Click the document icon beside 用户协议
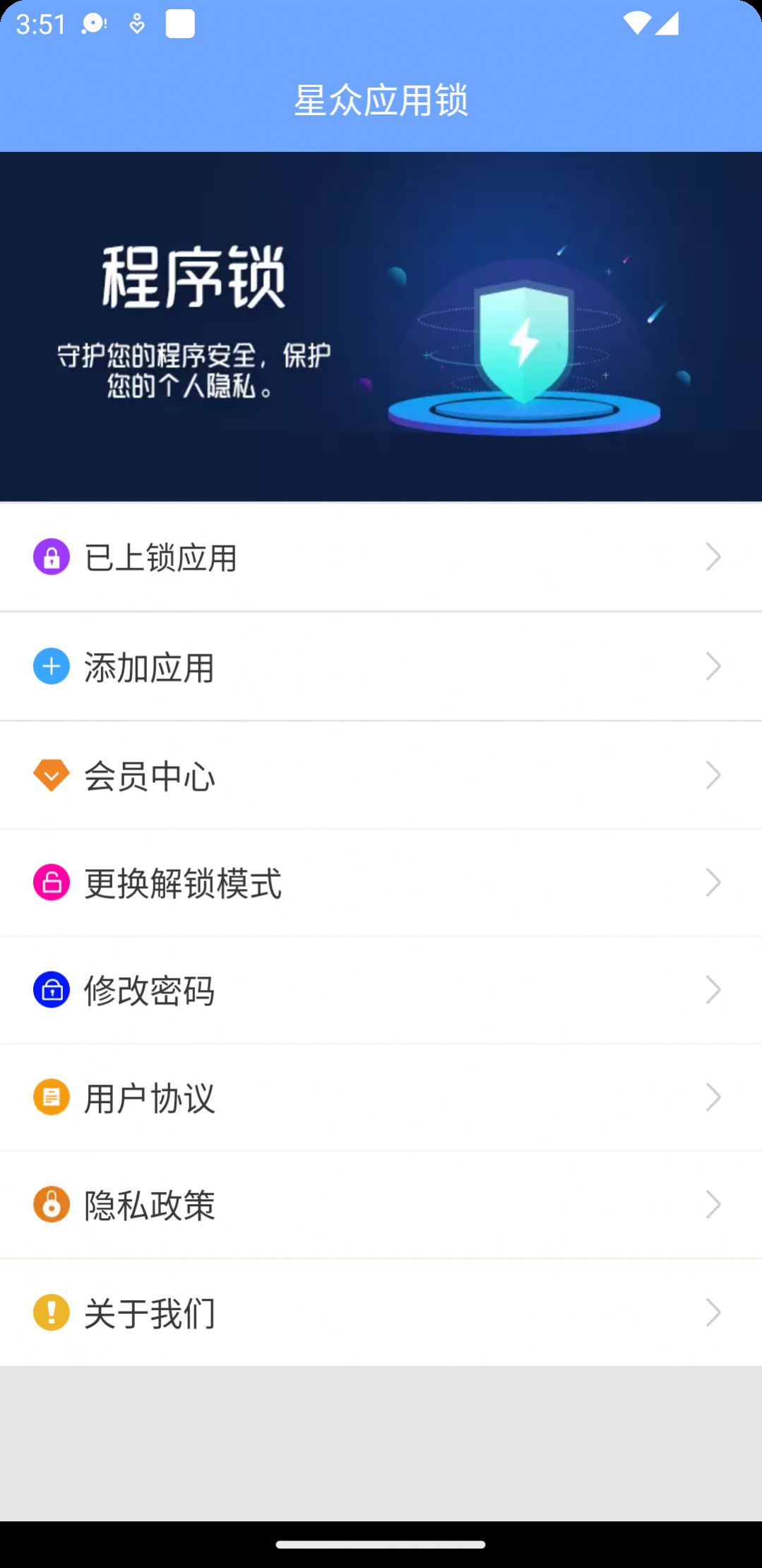This screenshot has height=1568, width=762. (50, 1097)
